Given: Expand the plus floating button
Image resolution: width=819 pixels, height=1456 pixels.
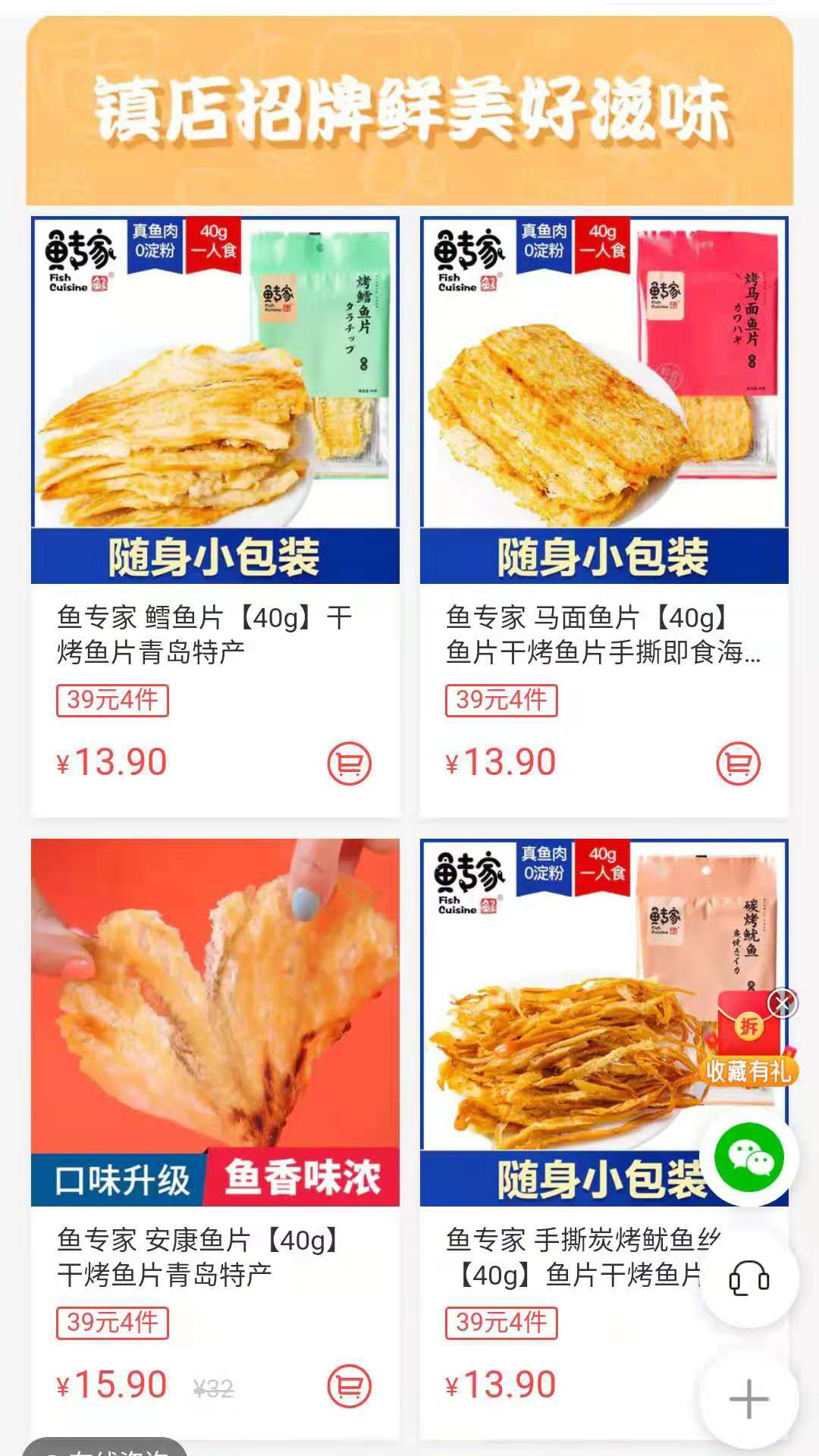Looking at the screenshot, I should pyautogui.click(x=748, y=1398).
